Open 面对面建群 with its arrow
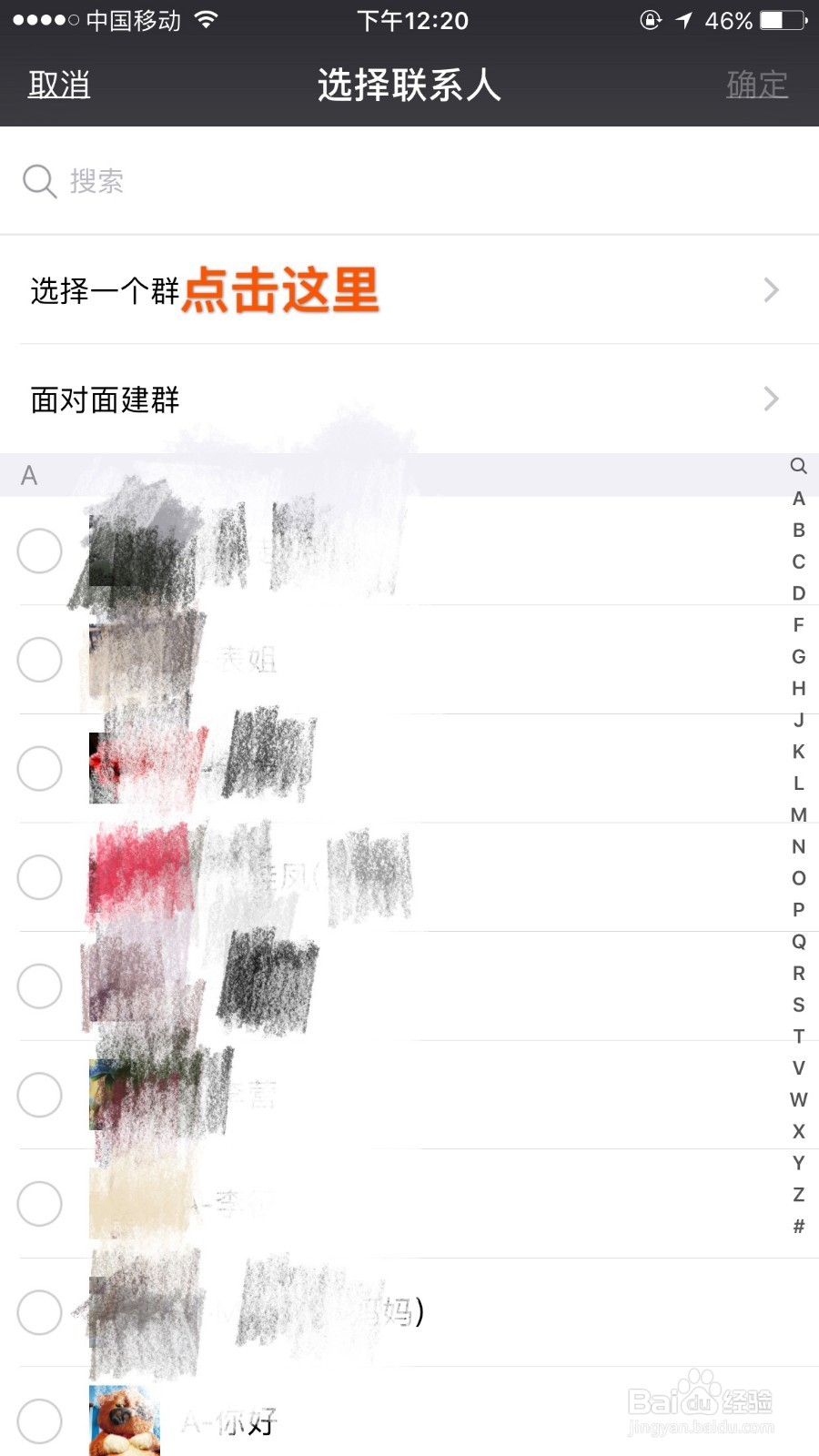The width and height of the screenshot is (819, 1456). (772, 399)
